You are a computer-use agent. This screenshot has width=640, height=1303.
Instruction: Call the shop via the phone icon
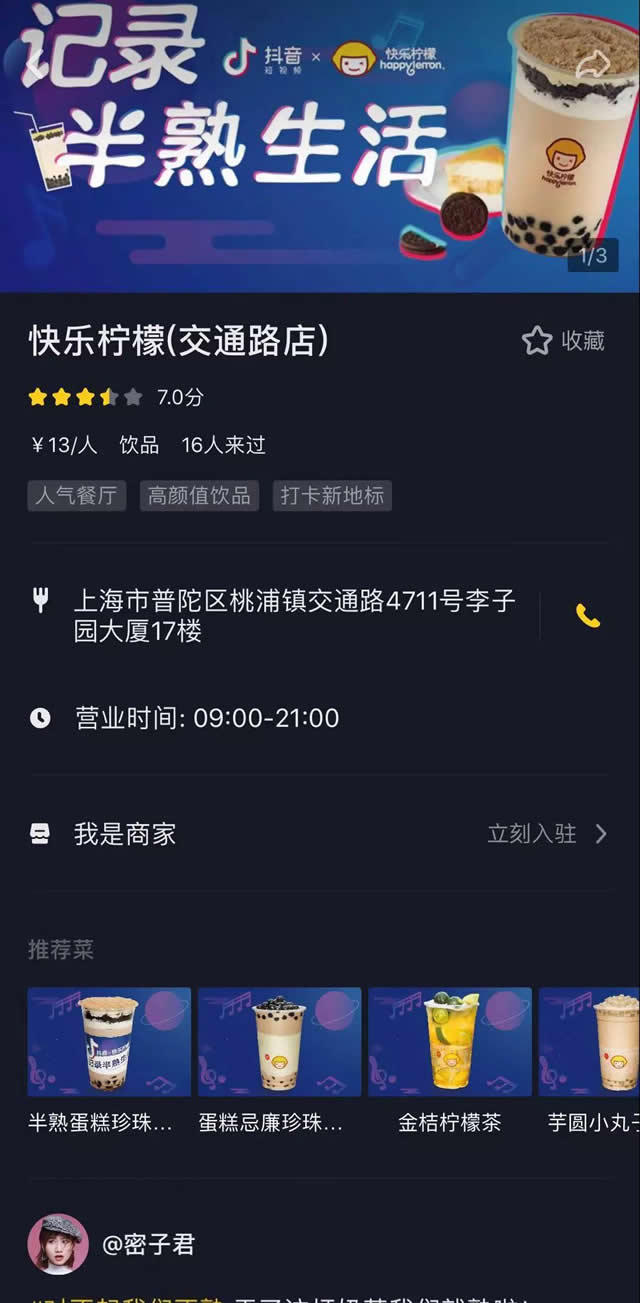click(x=588, y=616)
